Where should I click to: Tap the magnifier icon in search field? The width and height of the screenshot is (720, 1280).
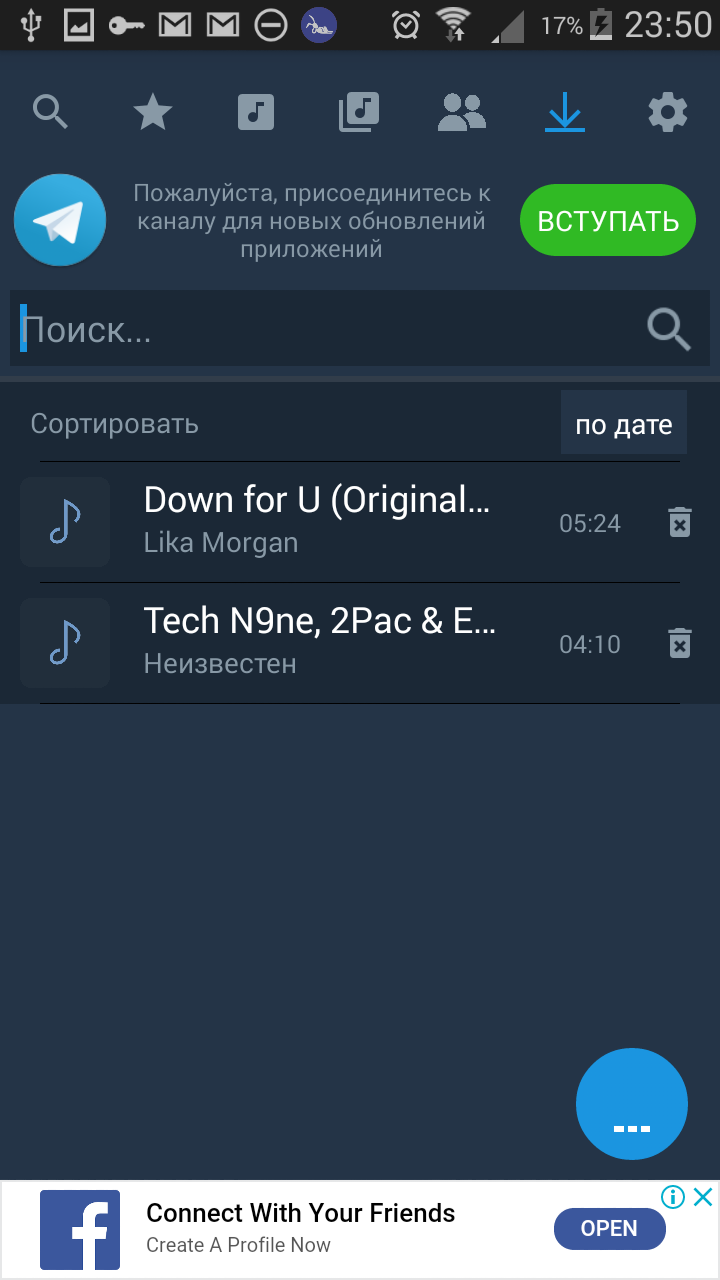pos(668,328)
